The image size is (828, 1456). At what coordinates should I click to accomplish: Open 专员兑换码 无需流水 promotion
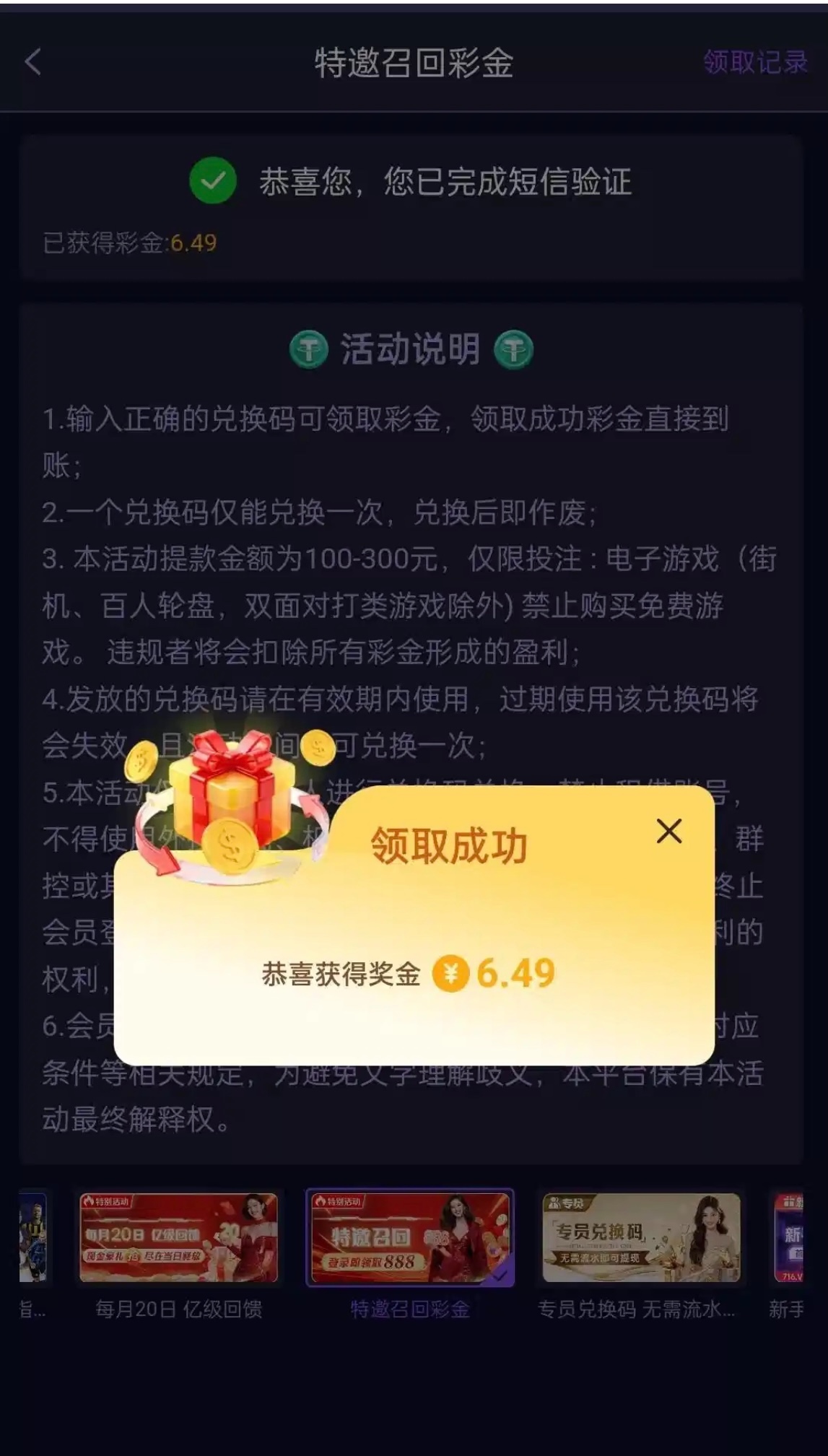(x=640, y=1238)
